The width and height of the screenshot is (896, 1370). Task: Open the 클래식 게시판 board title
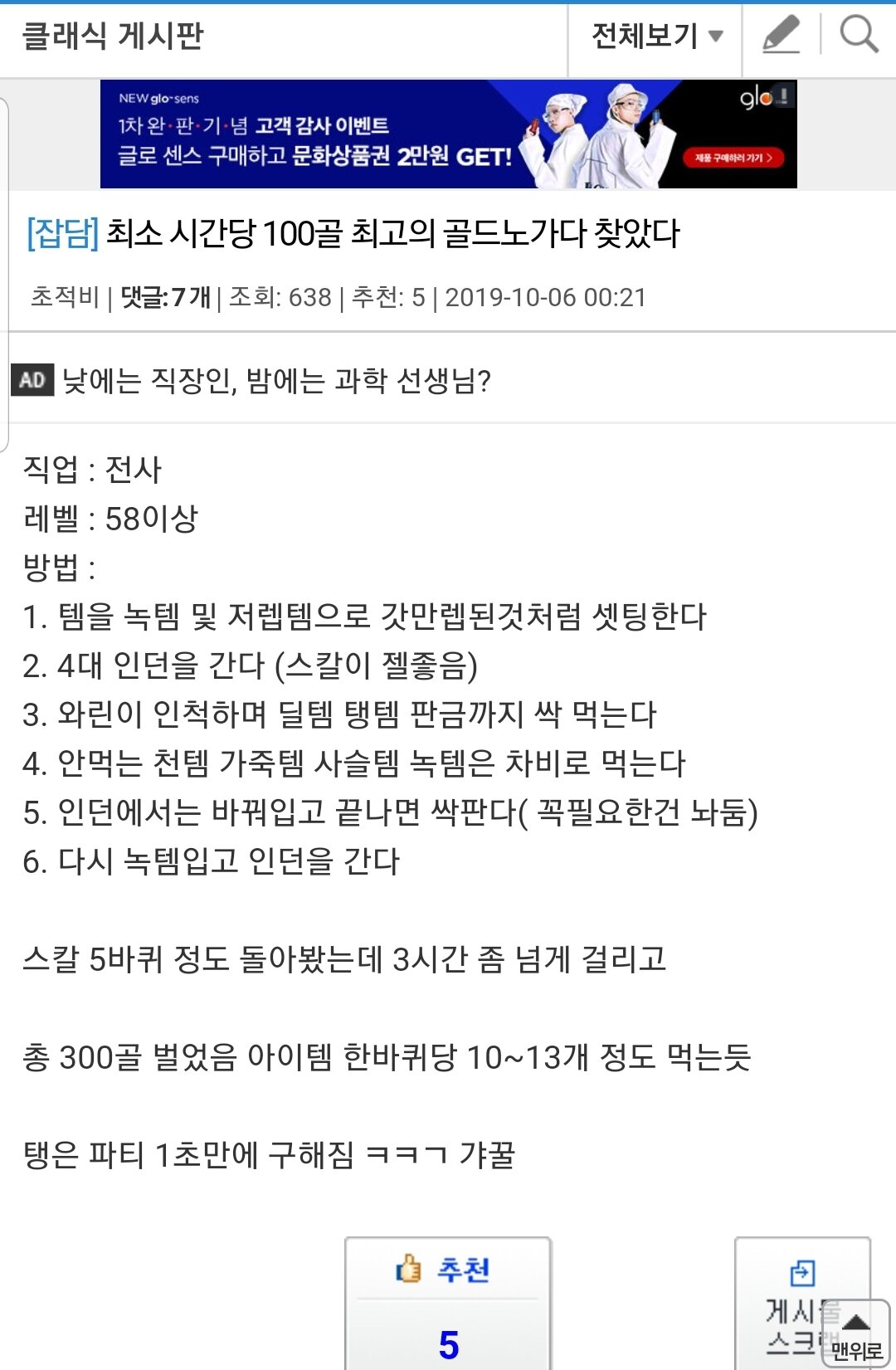(x=113, y=36)
